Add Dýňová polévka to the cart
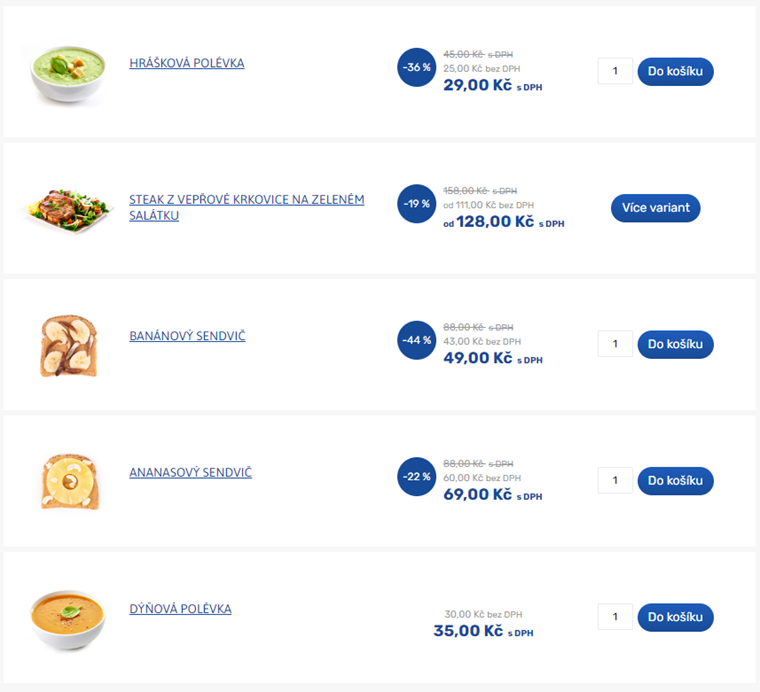760x692 pixels. click(x=675, y=617)
